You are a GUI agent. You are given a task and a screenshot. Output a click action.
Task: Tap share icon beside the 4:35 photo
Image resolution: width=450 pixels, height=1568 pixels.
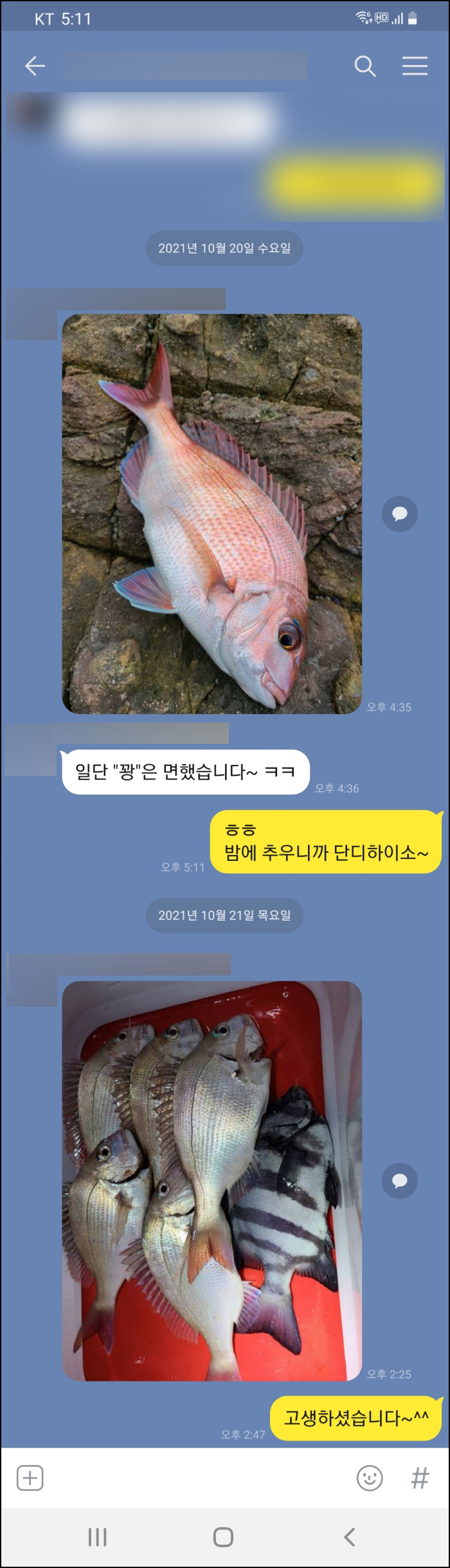pyautogui.click(x=400, y=513)
